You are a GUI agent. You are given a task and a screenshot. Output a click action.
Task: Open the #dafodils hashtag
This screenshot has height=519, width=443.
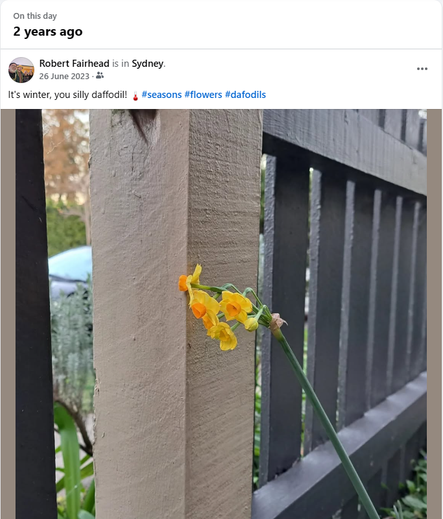[246, 95]
